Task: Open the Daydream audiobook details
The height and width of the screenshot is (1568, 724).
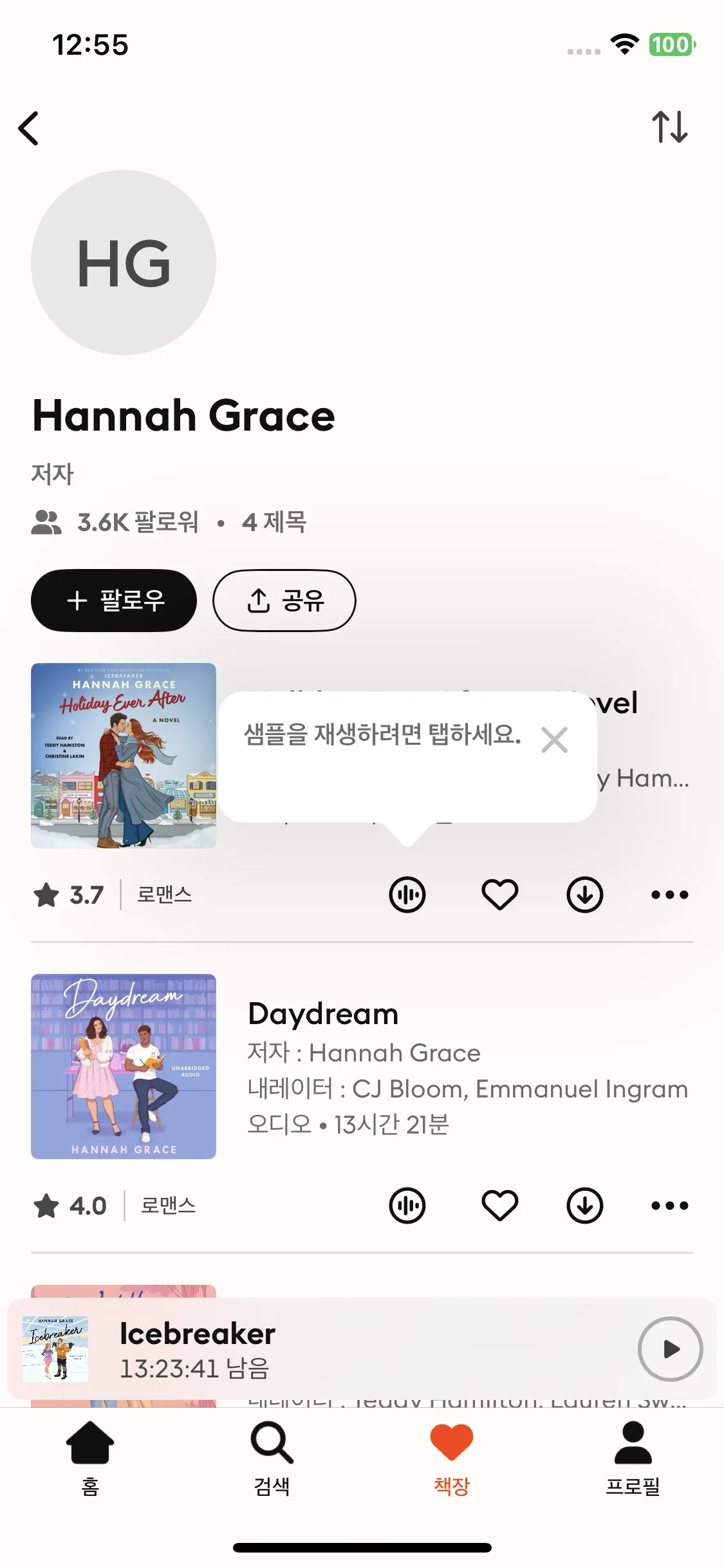Action: click(323, 1014)
